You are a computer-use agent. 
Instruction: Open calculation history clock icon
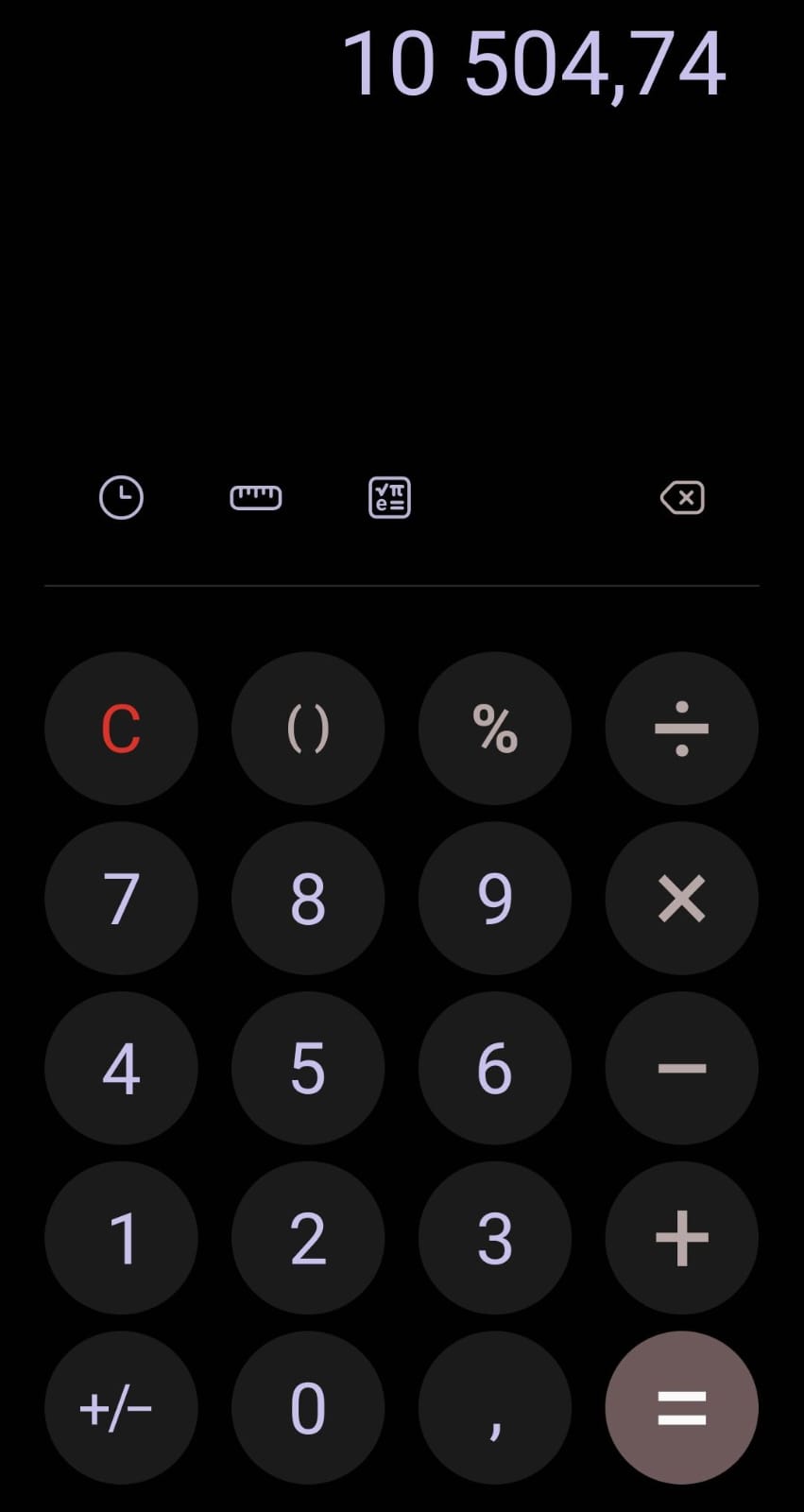(x=121, y=498)
